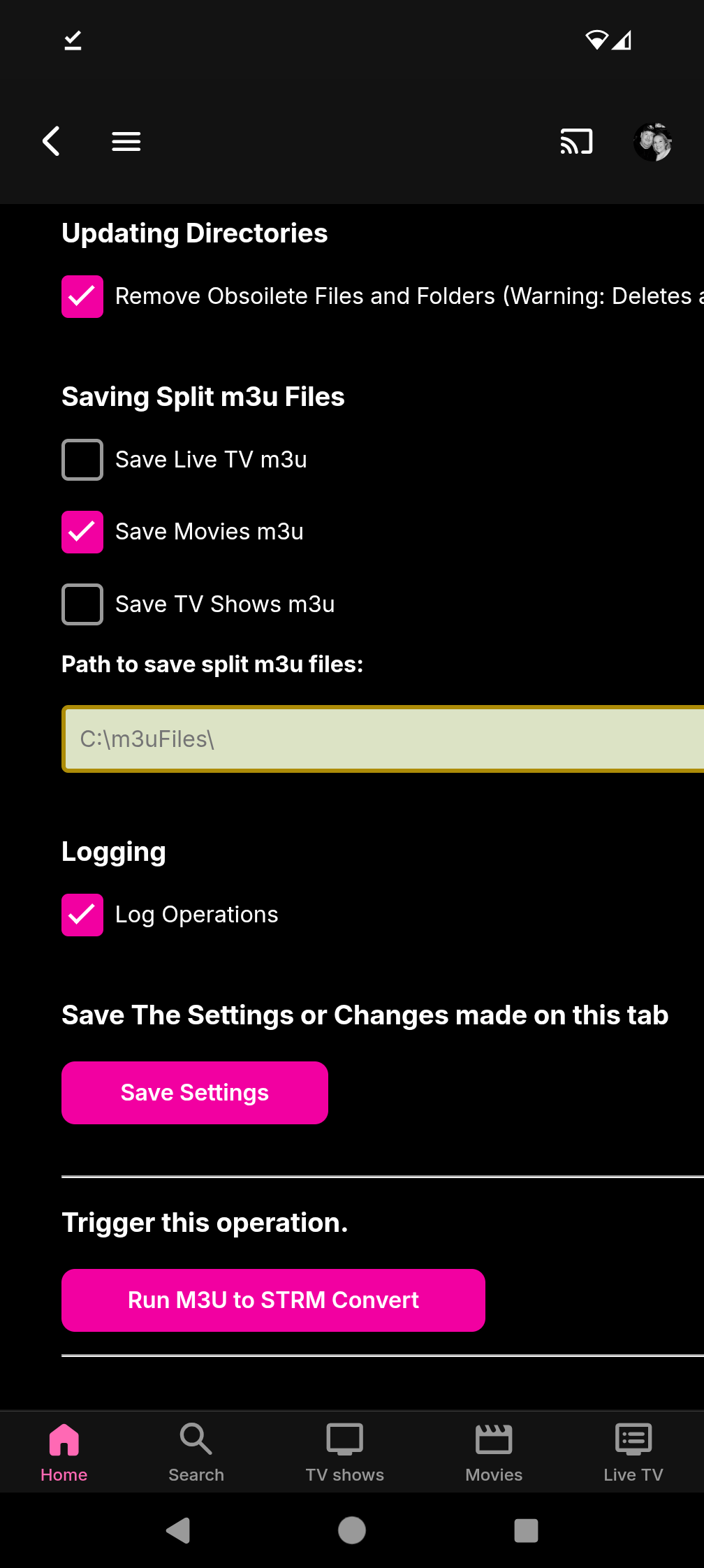Open the Live TV tab

coord(633,1452)
